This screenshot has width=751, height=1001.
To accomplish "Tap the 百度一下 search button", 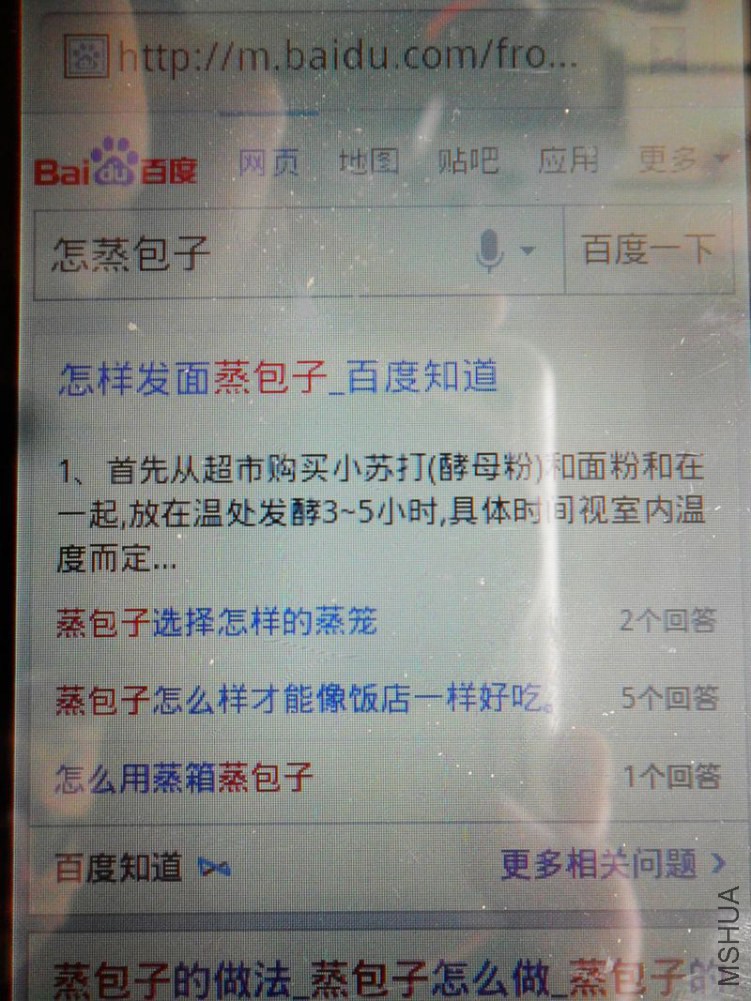I will click(648, 250).
